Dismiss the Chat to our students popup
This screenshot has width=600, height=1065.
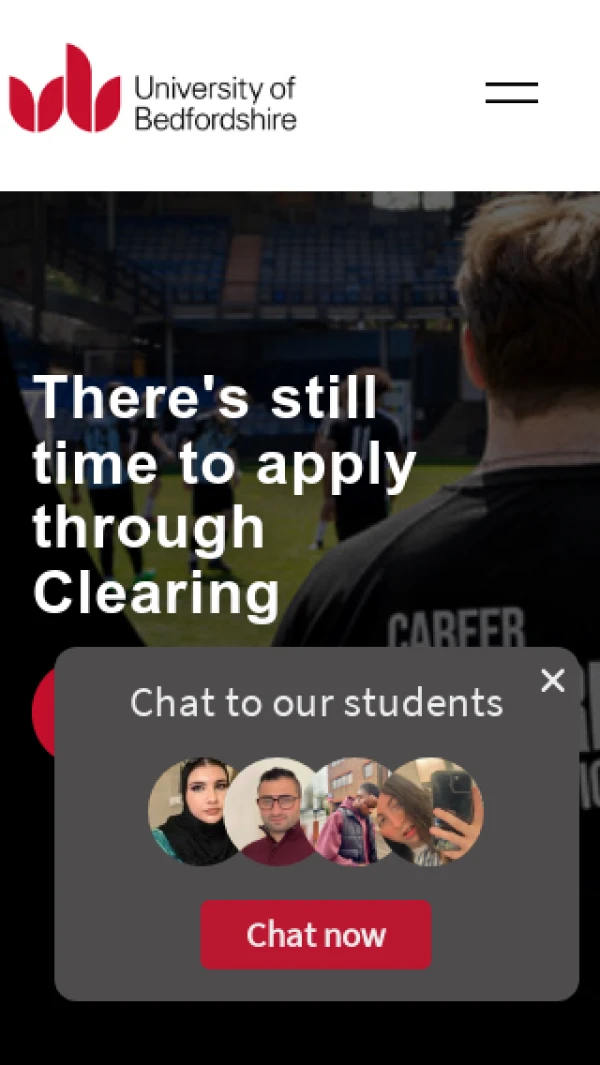pos(552,681)
